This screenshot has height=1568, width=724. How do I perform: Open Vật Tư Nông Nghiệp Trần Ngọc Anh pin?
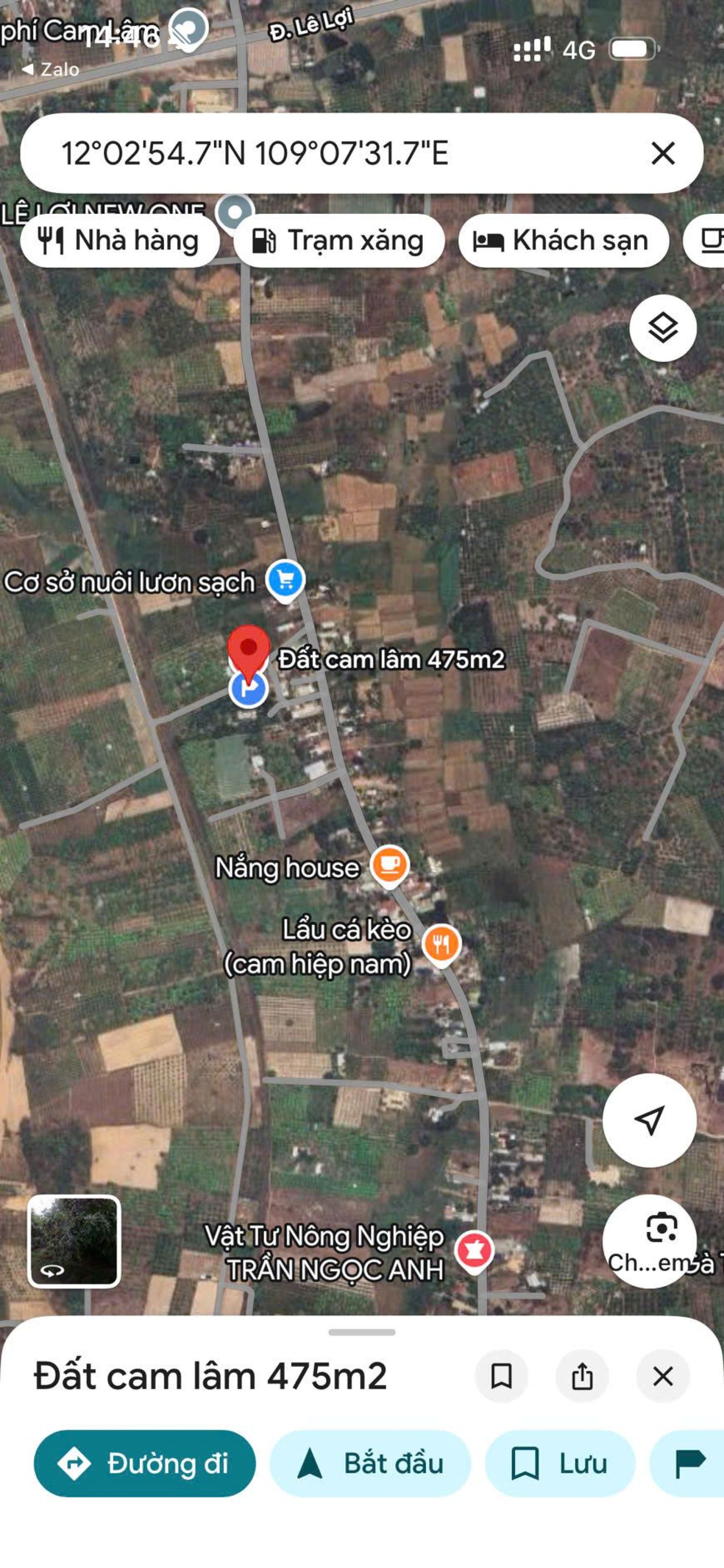click(x=474, y=1250)
